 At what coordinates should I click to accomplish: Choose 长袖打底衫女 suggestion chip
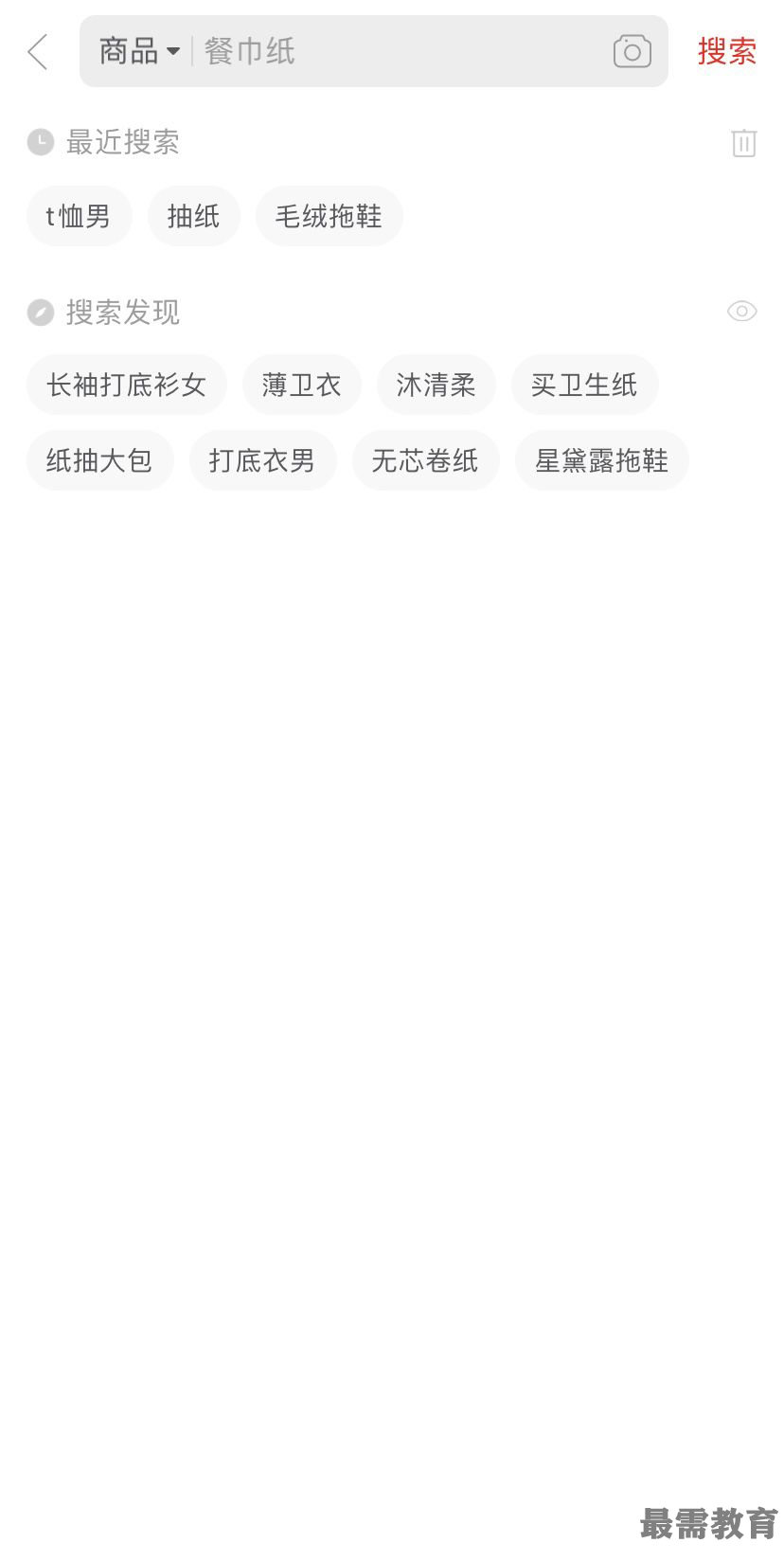coord(126,386)
